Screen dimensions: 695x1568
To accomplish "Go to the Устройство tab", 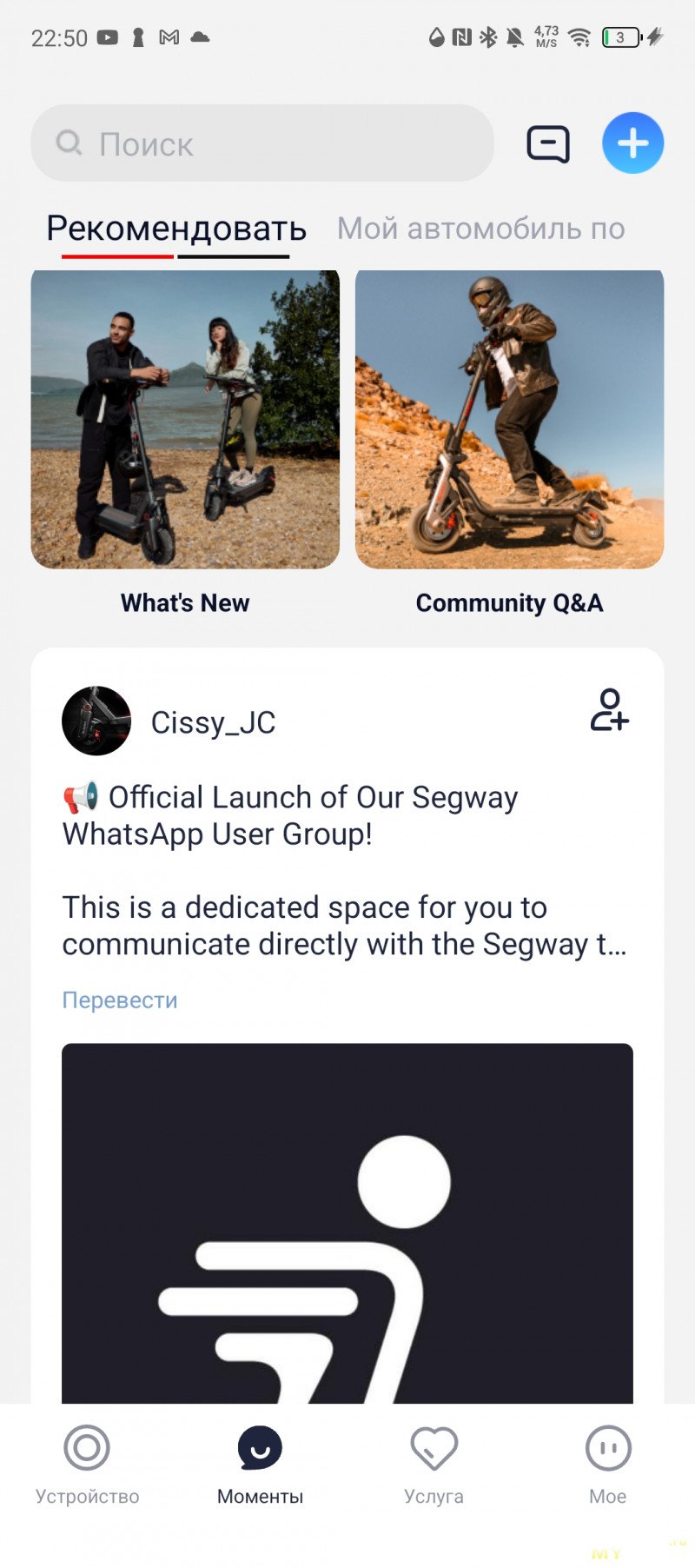I will (87, 1465).
